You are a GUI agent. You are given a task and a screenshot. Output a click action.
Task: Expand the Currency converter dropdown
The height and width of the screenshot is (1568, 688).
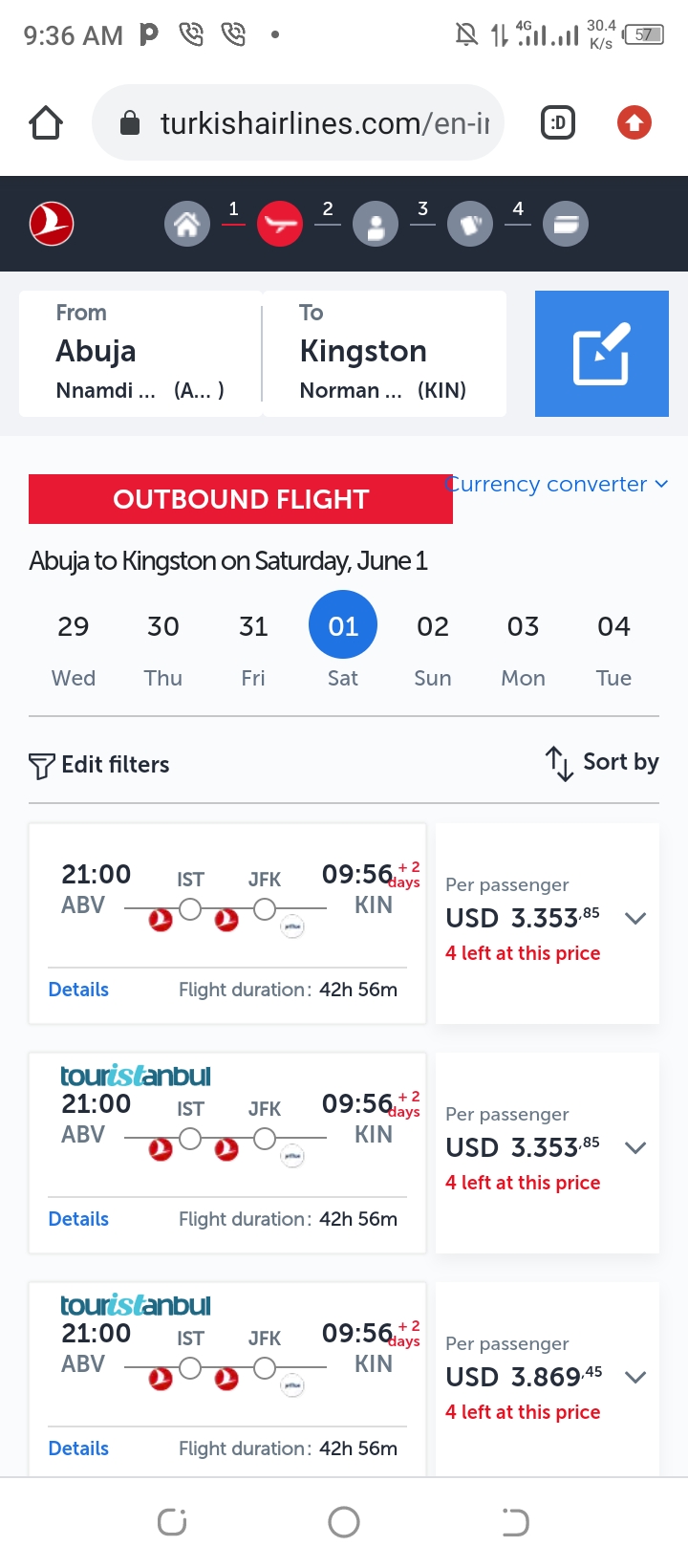tap(557, 485)
